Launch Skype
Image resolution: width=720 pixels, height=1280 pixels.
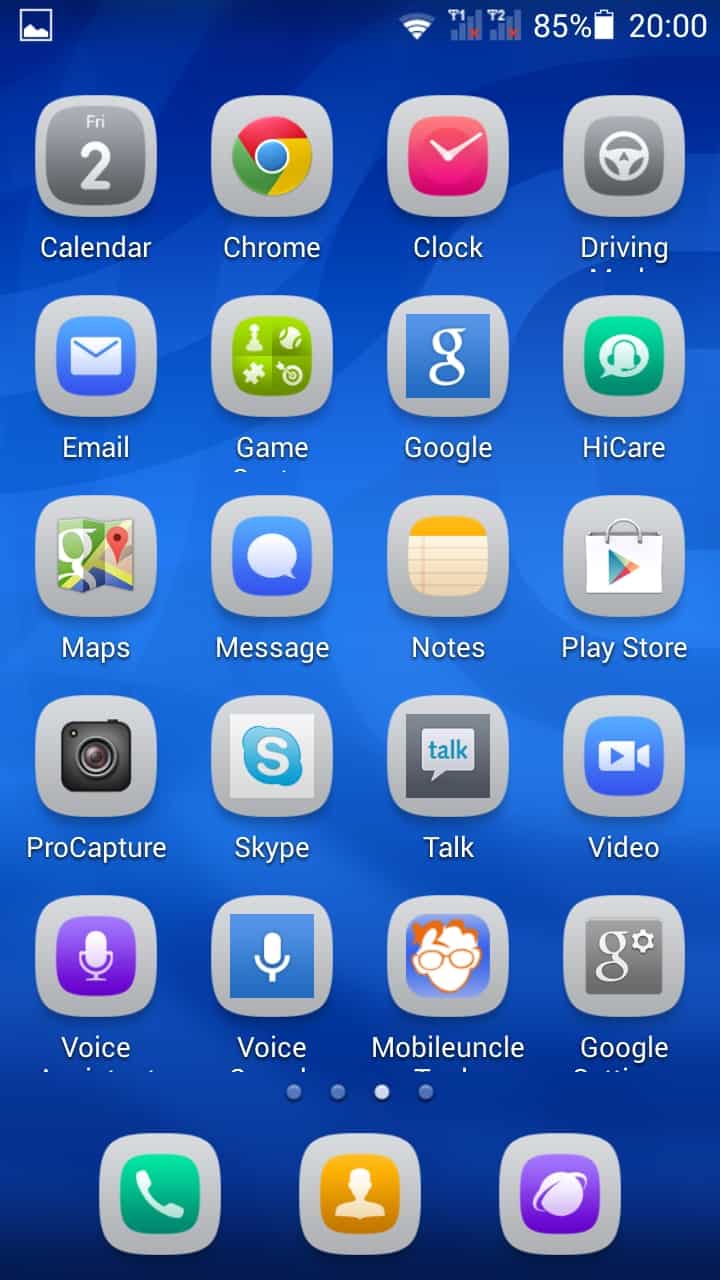pos(272,757)
